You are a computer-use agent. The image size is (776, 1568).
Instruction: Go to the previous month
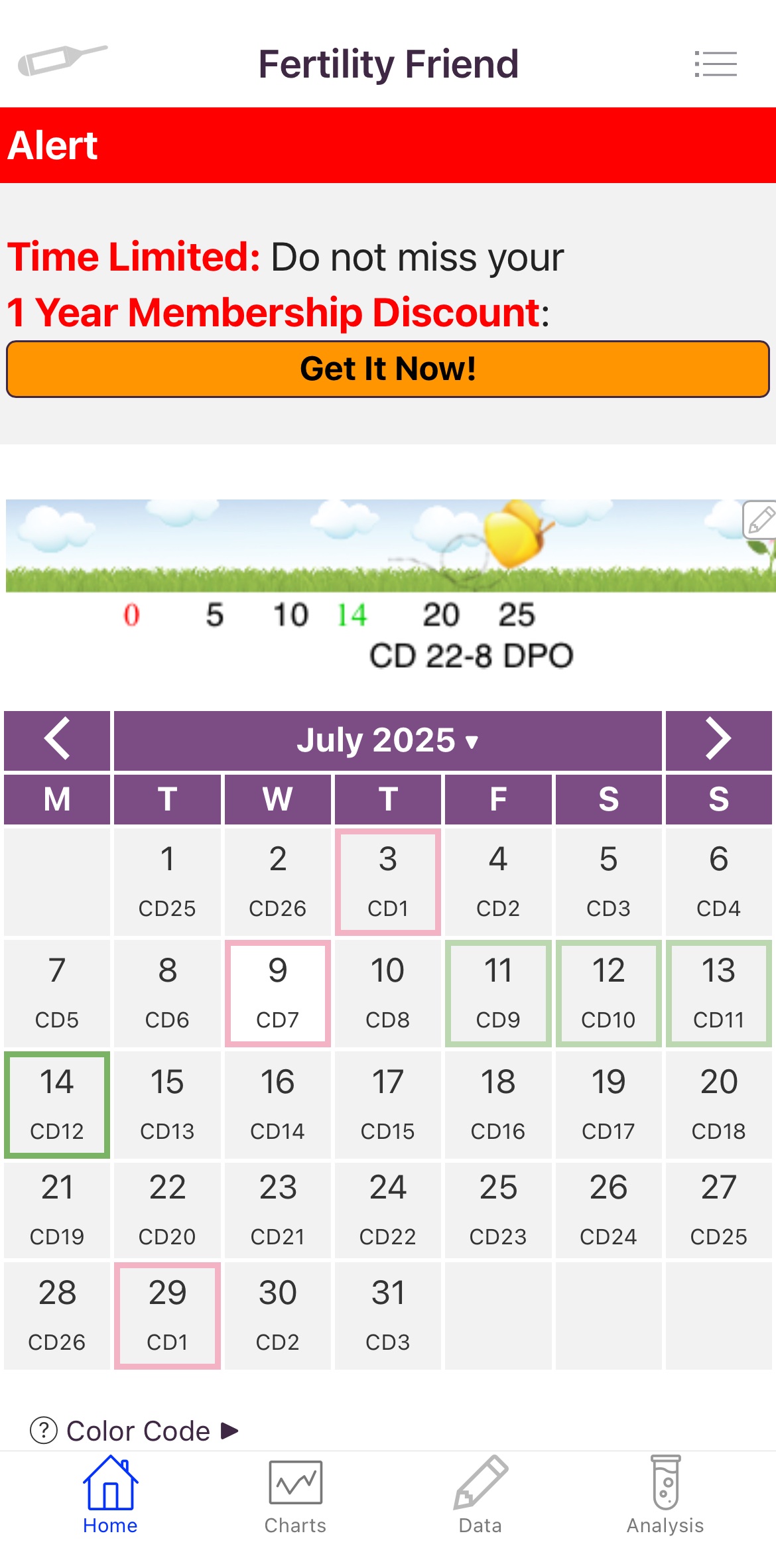click(57, 740)
